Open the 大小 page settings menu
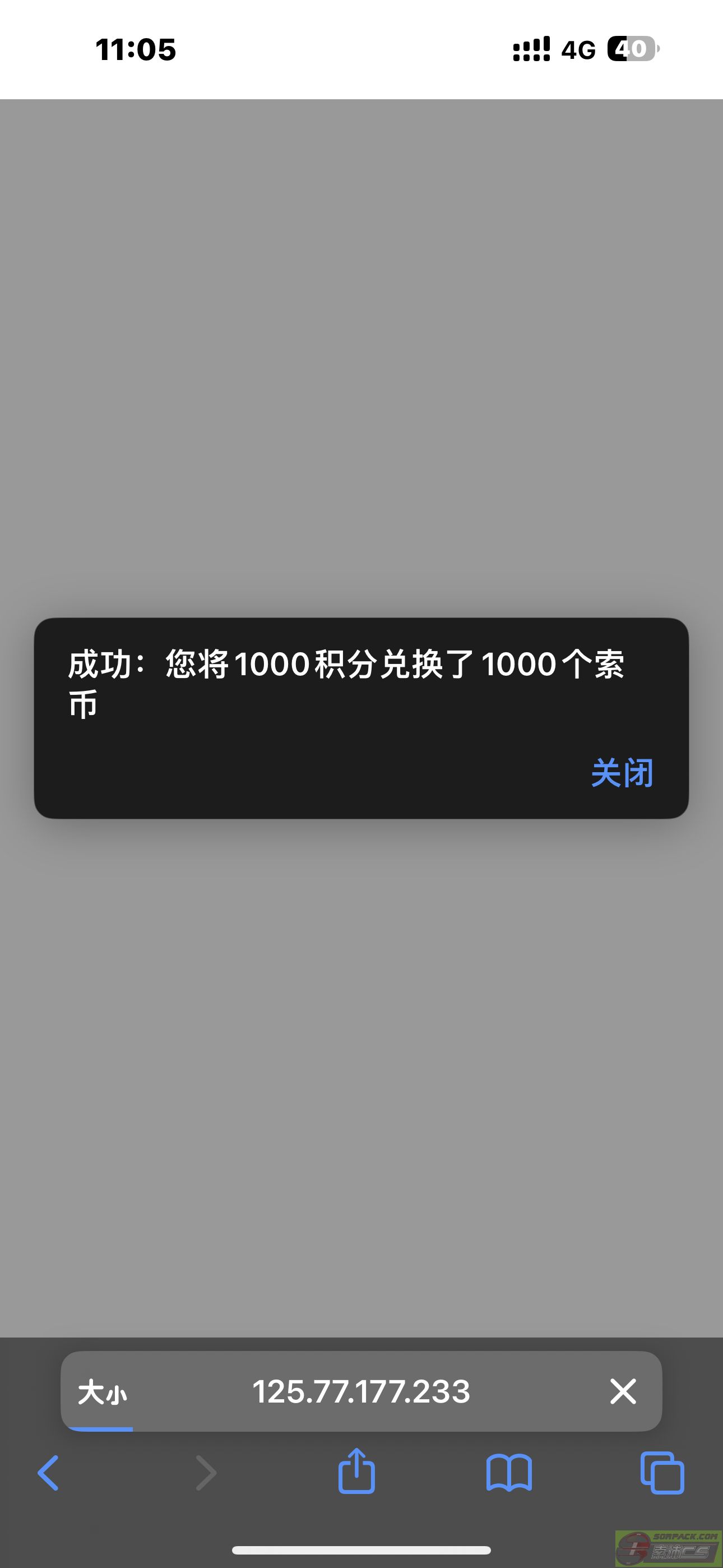 pyautogui.click(x=102, y=1391)
